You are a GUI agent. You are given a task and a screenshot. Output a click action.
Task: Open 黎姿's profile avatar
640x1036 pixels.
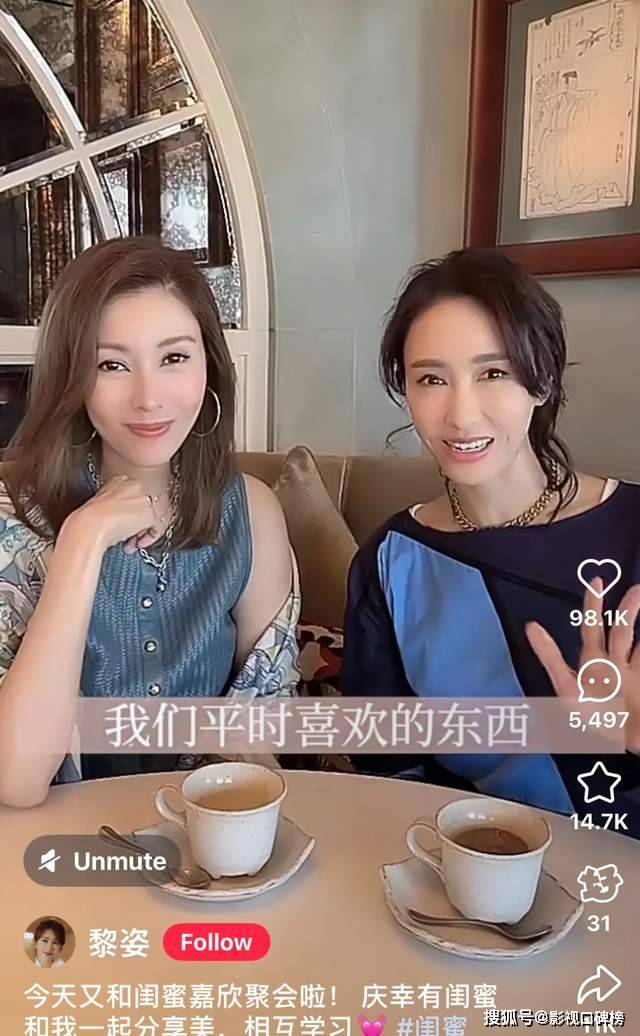click(48, 941)
